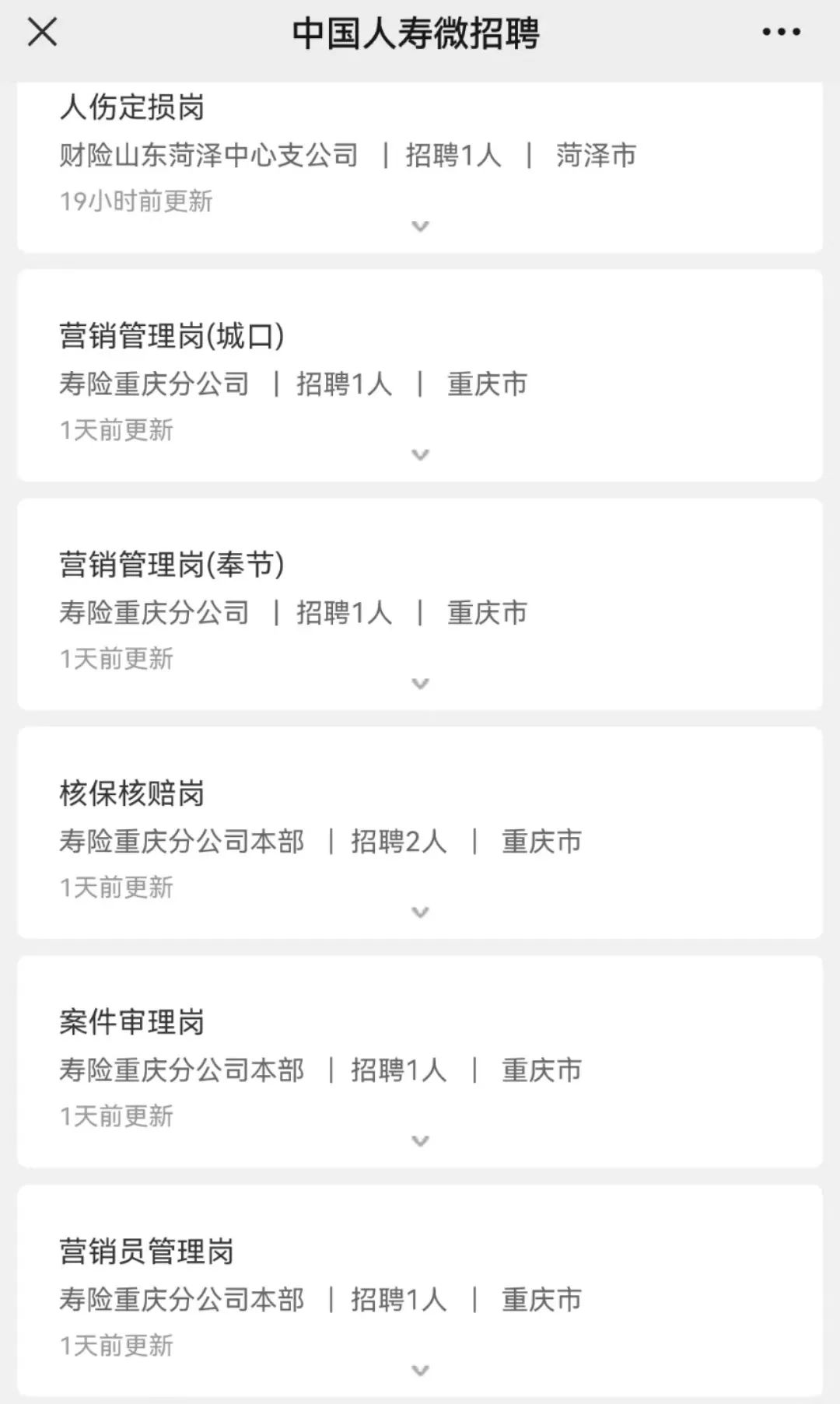Open the more options menu (three dots)
This screenshot has height=1404, width=840.
782,33
